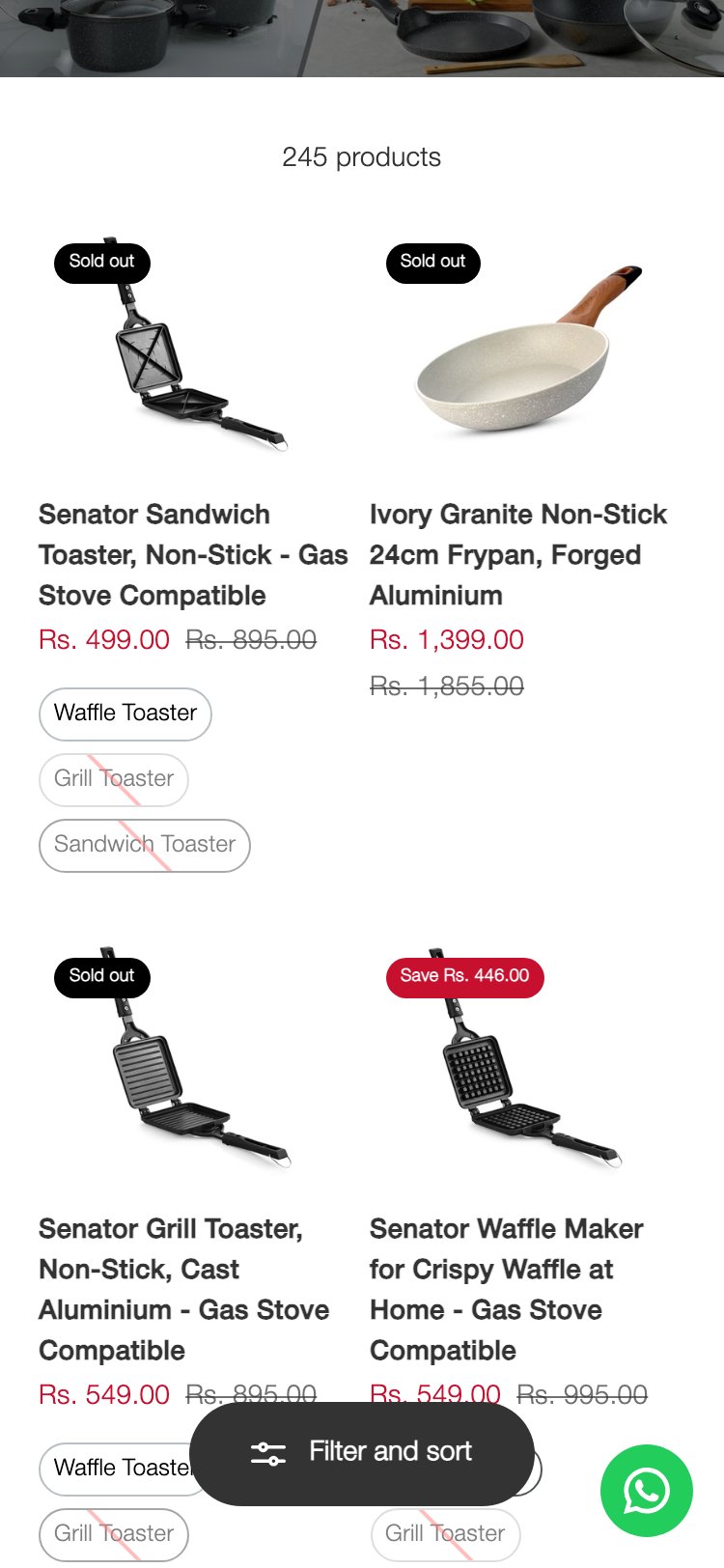Choose Grill Toaster variant under Sandwich Toaster
The width and height of the screenshot is (724, 1568).
pyautogui.click(x=114, y=779)
